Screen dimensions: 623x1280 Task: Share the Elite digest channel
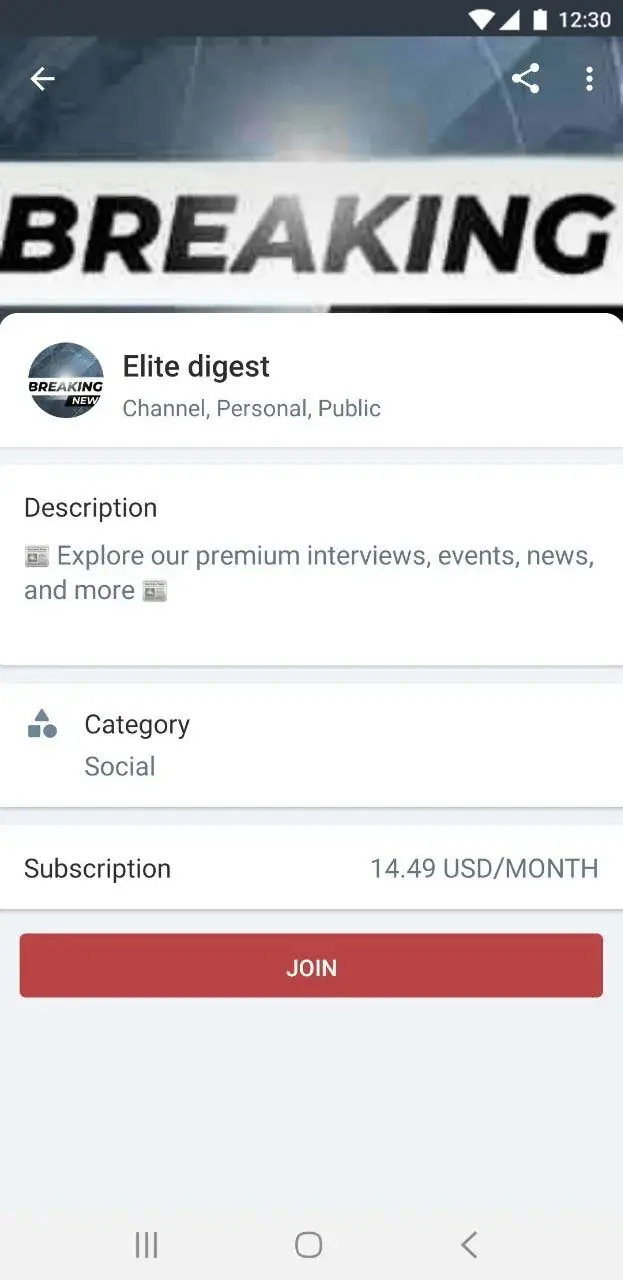click(525, 79)
